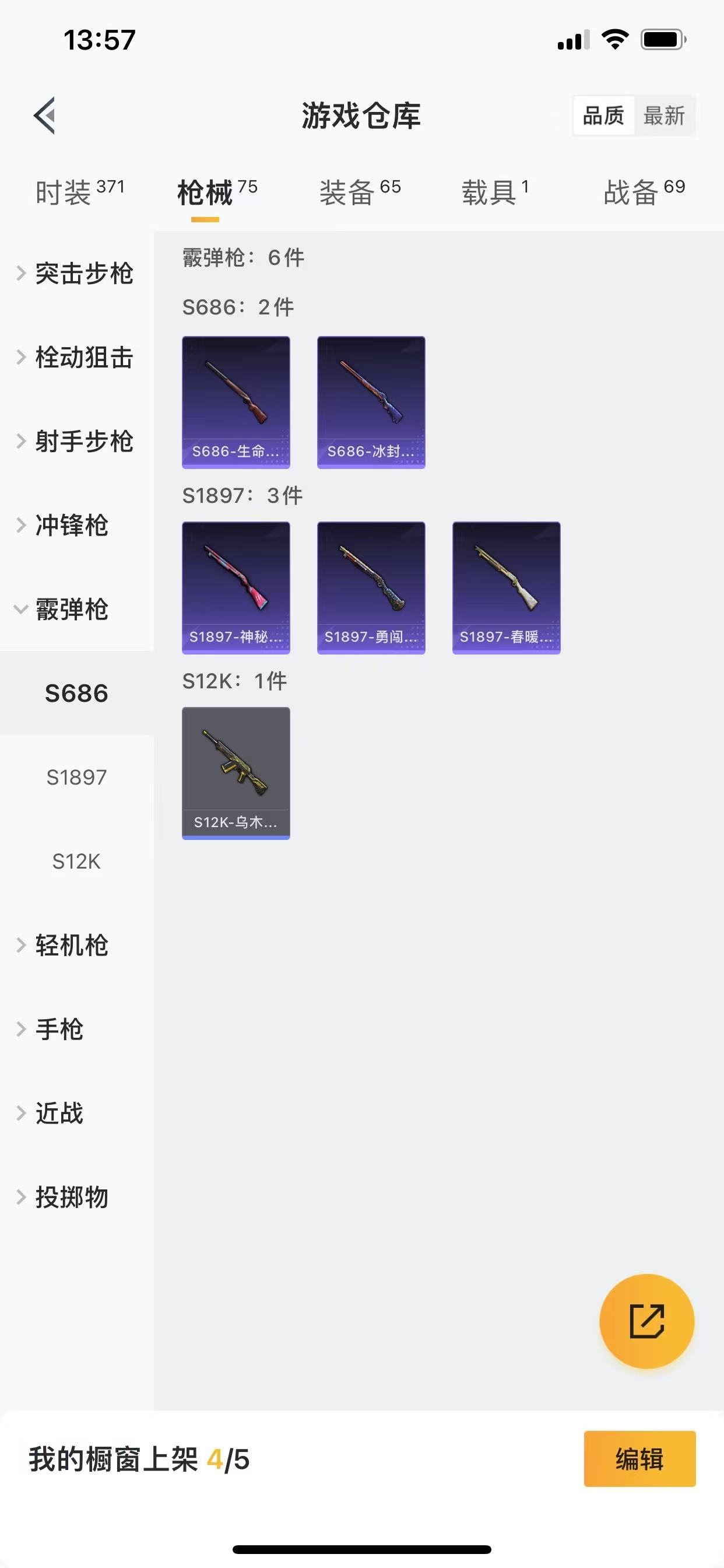The image size is (724, 1568).
Task: Open the S1897-春暖 skin tile
Action: point(506,588)
